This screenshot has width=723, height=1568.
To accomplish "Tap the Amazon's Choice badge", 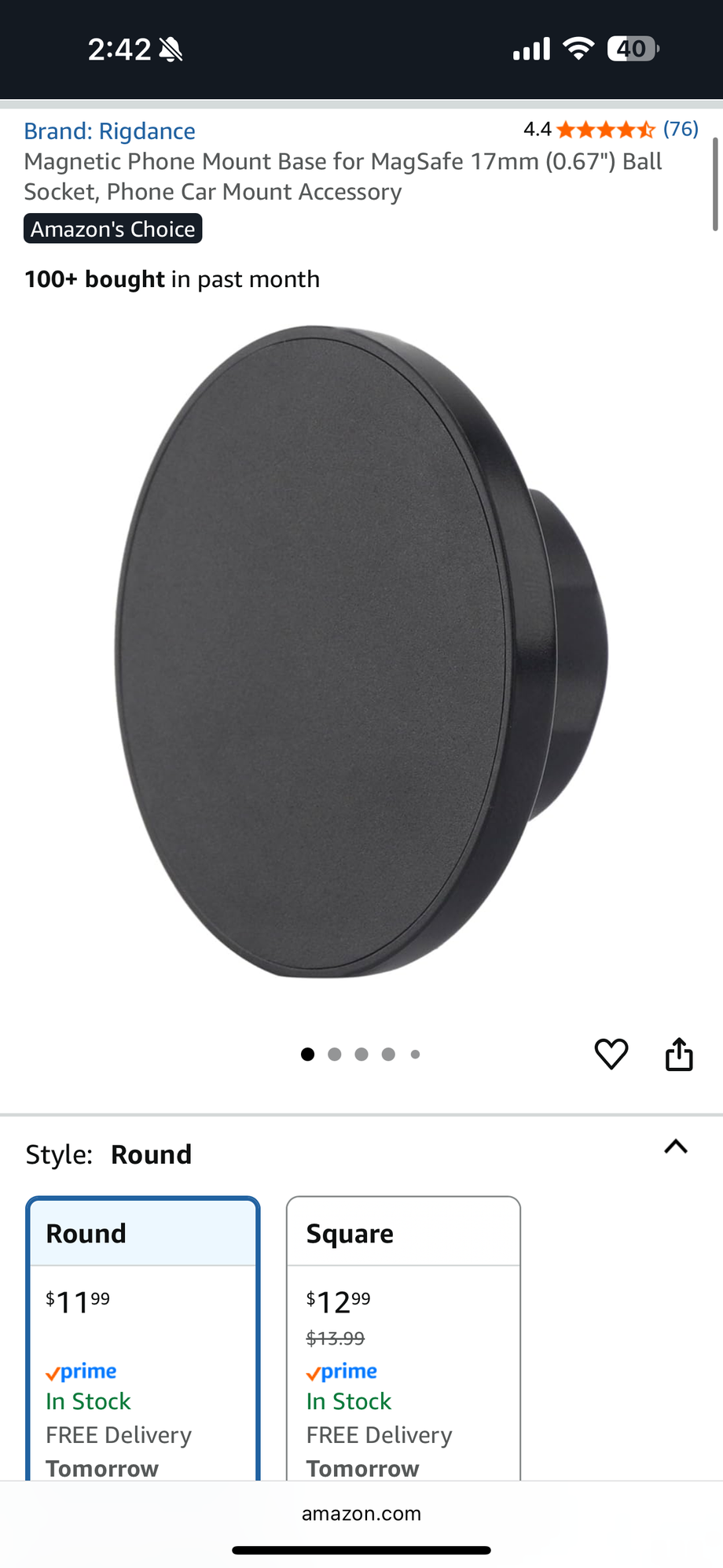I will (113, 229).
